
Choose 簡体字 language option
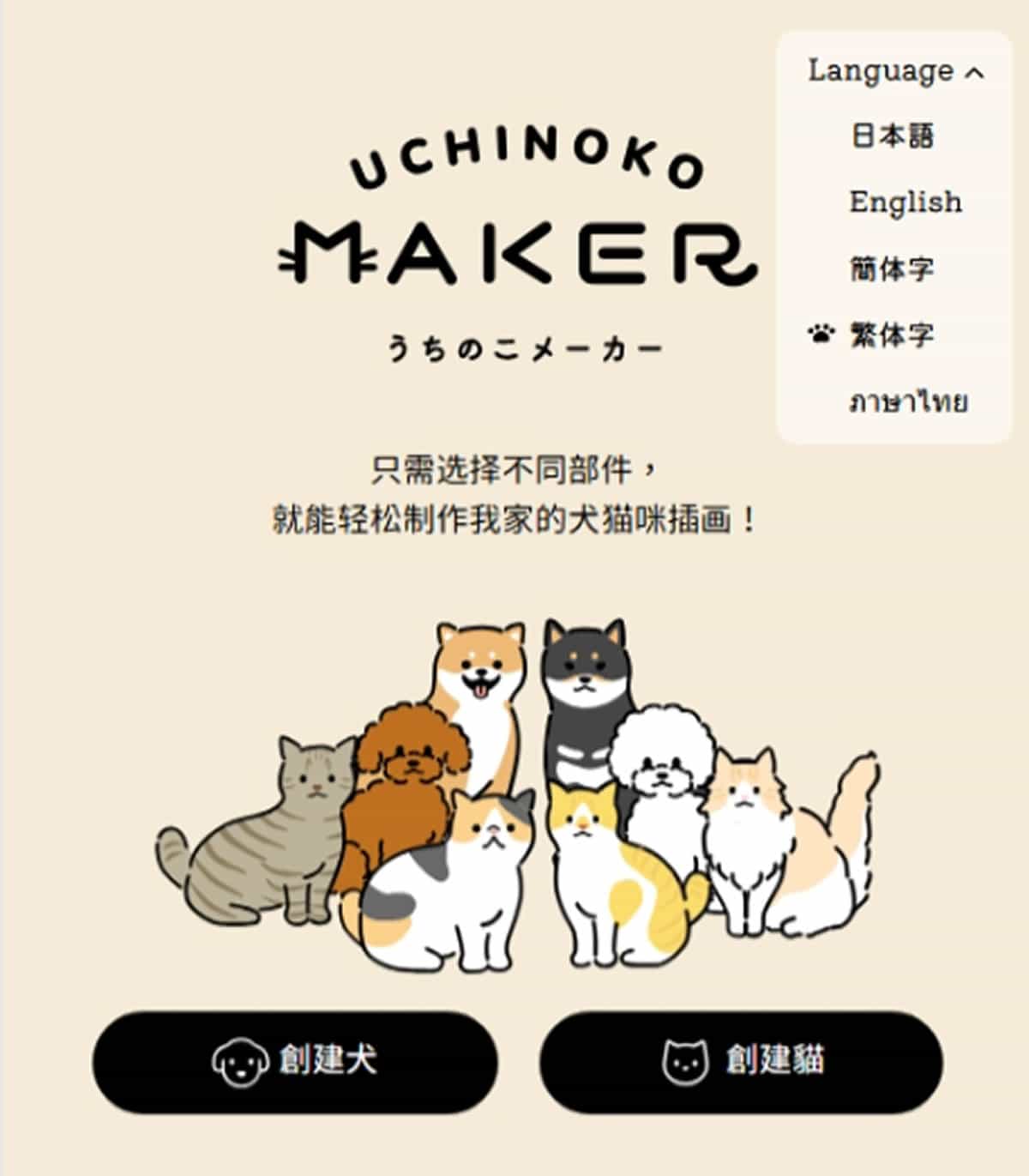click(x=892, y=268)
